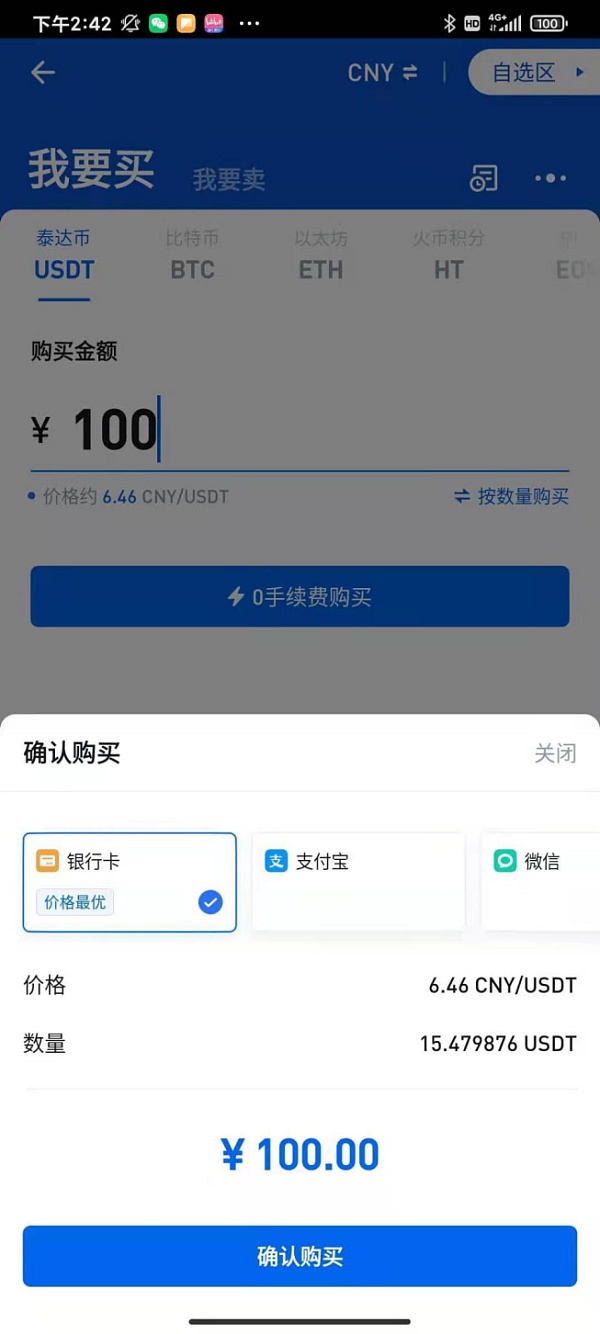Tap the 0手续费购买 button
This screenshot has height=1334, width=600.
tap(300, 597)
